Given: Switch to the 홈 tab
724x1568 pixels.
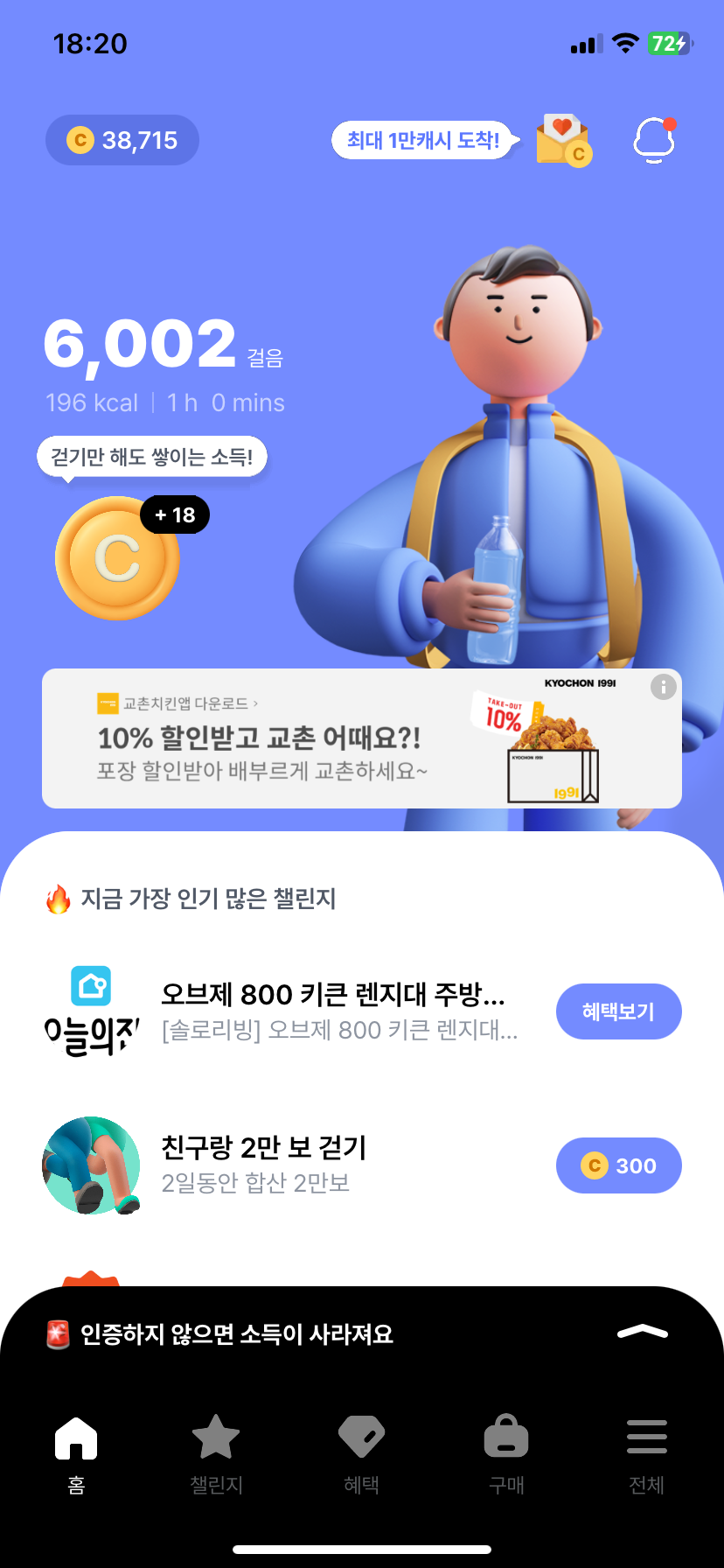Looking at the screenshot, I should 76,1452.
